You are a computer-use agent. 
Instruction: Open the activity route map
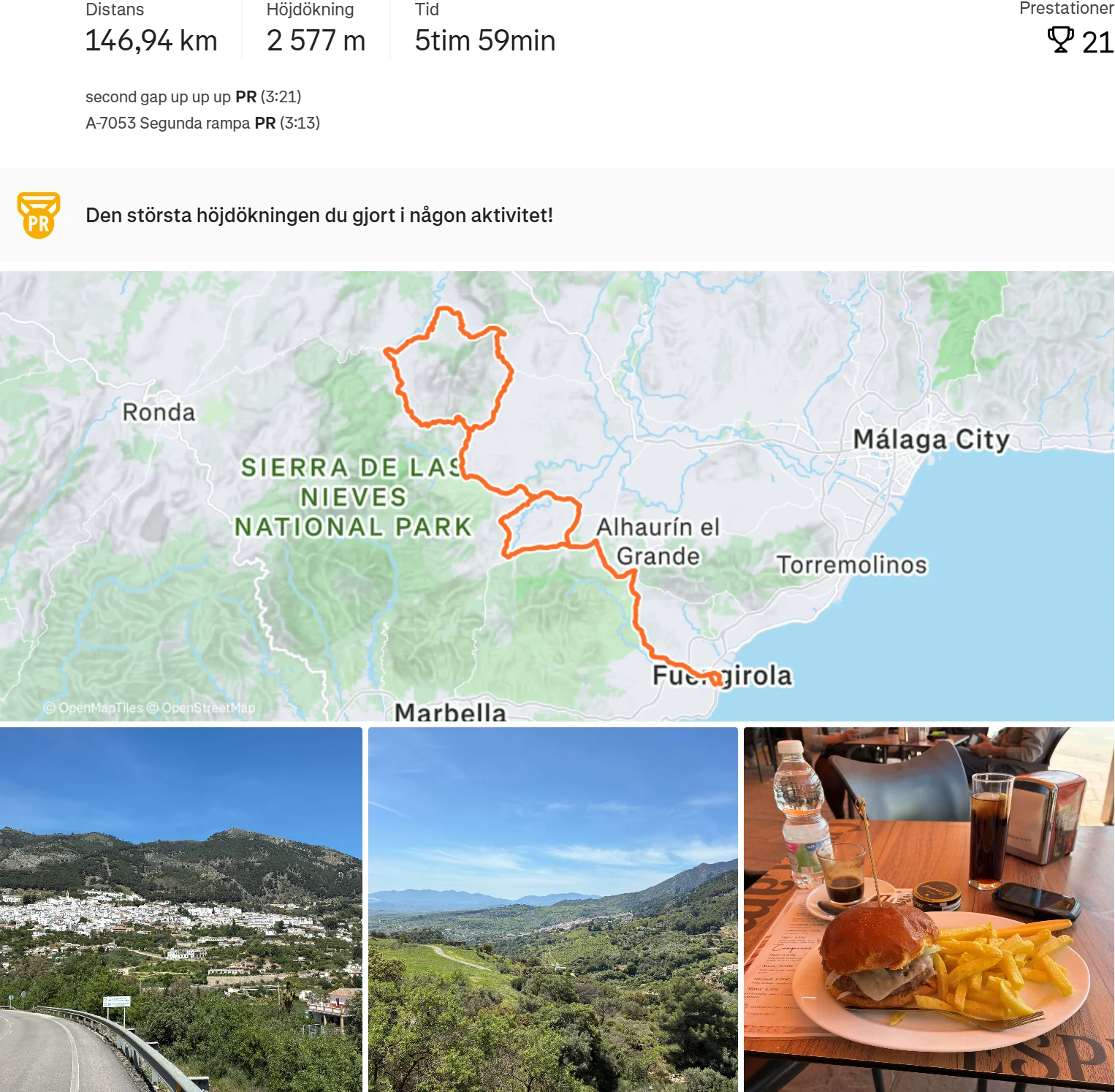click(557, 496)
